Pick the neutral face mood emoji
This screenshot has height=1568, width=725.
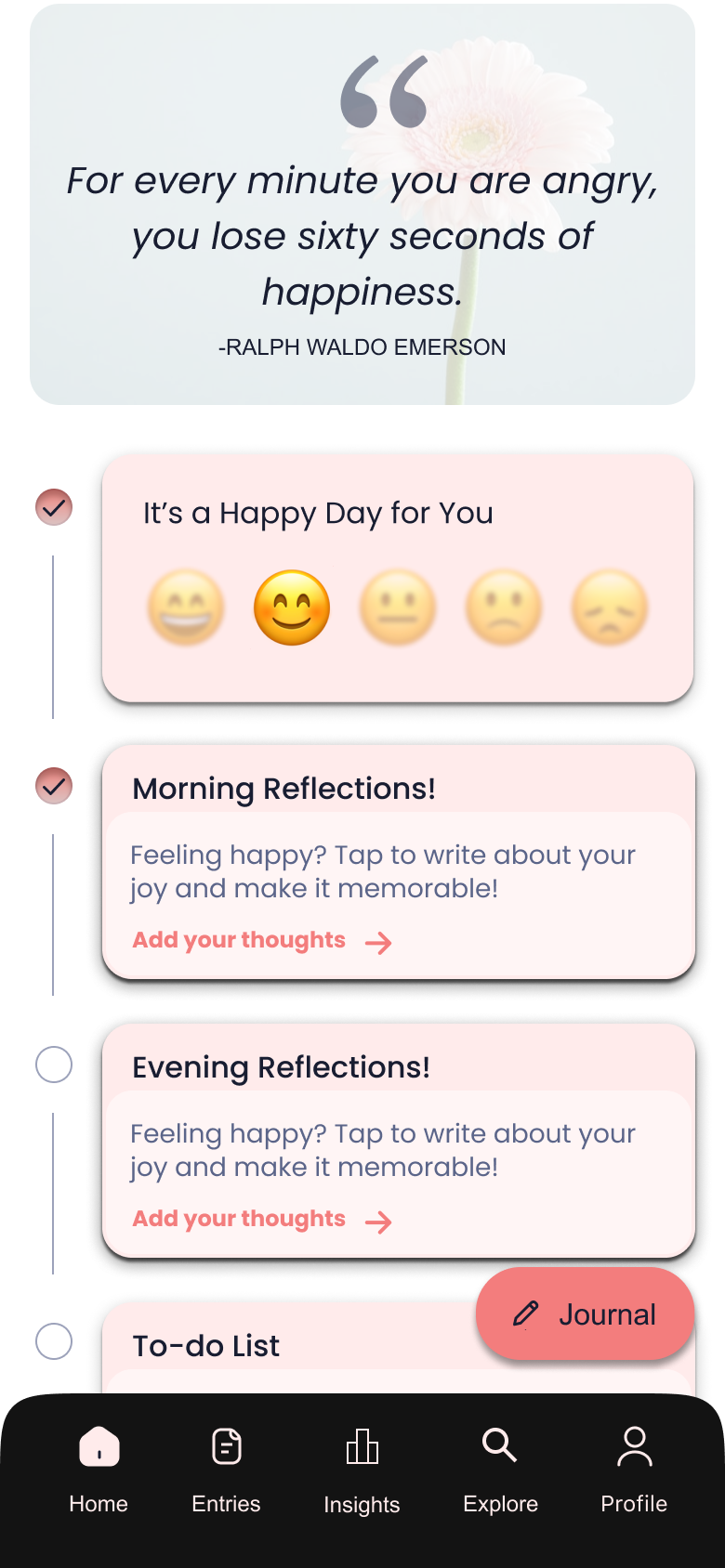click(398, 608)
